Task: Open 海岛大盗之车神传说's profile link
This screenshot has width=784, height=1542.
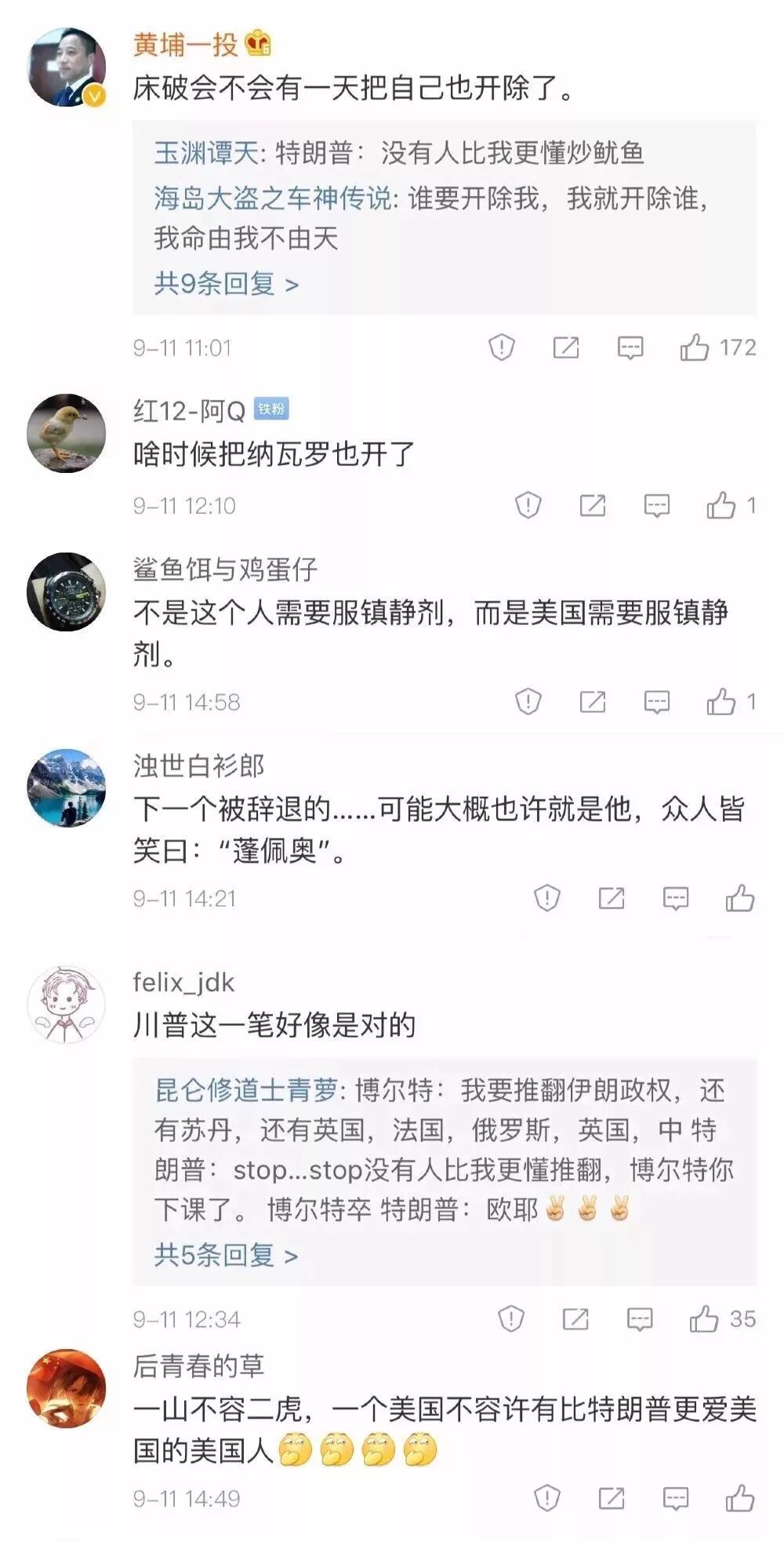Action: coord(272,198)
